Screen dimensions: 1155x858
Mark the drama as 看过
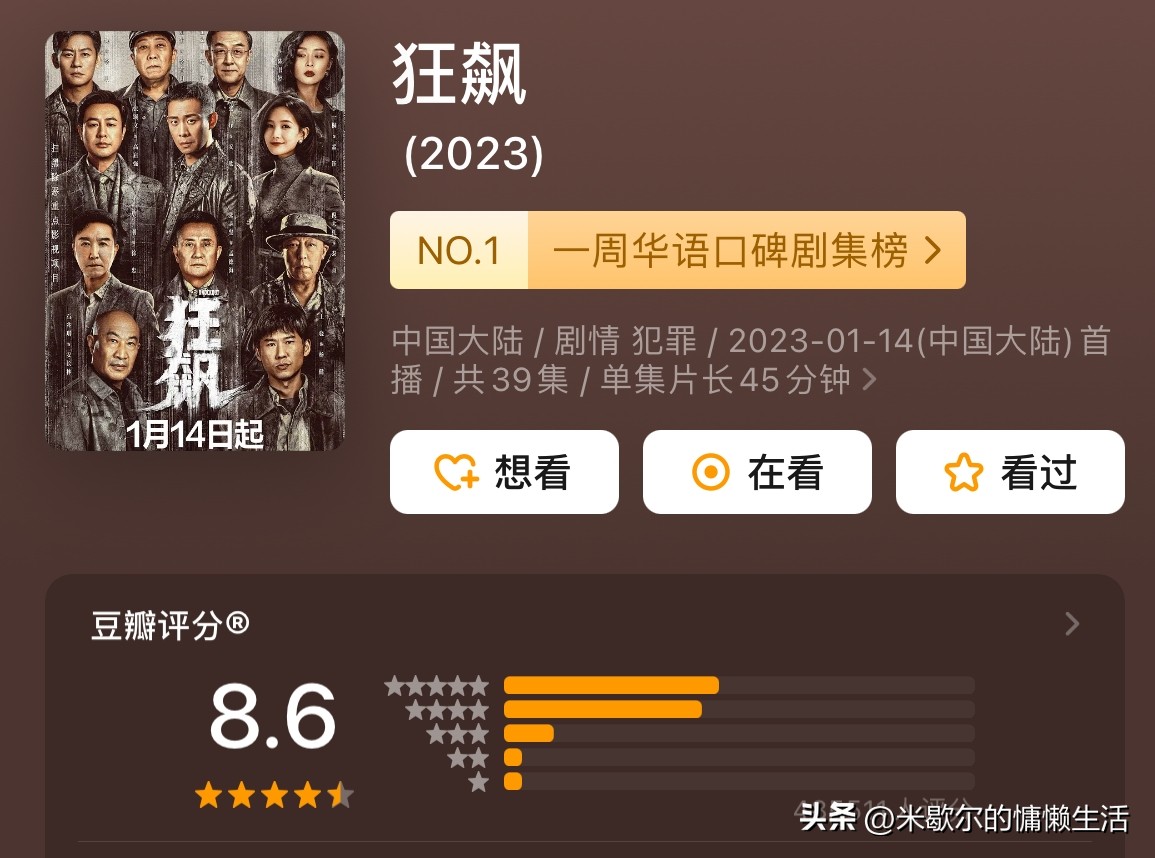(1010, 472)
